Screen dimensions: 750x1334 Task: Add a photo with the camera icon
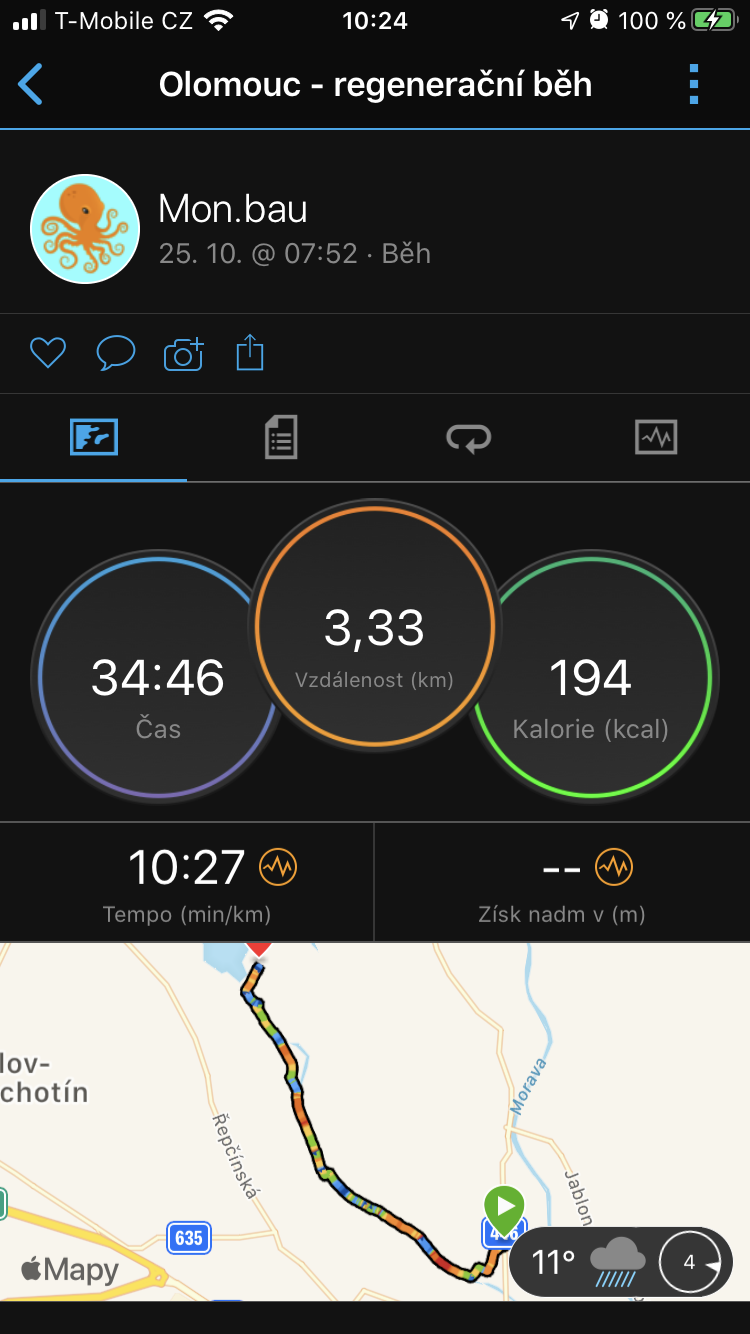point(183,354)
